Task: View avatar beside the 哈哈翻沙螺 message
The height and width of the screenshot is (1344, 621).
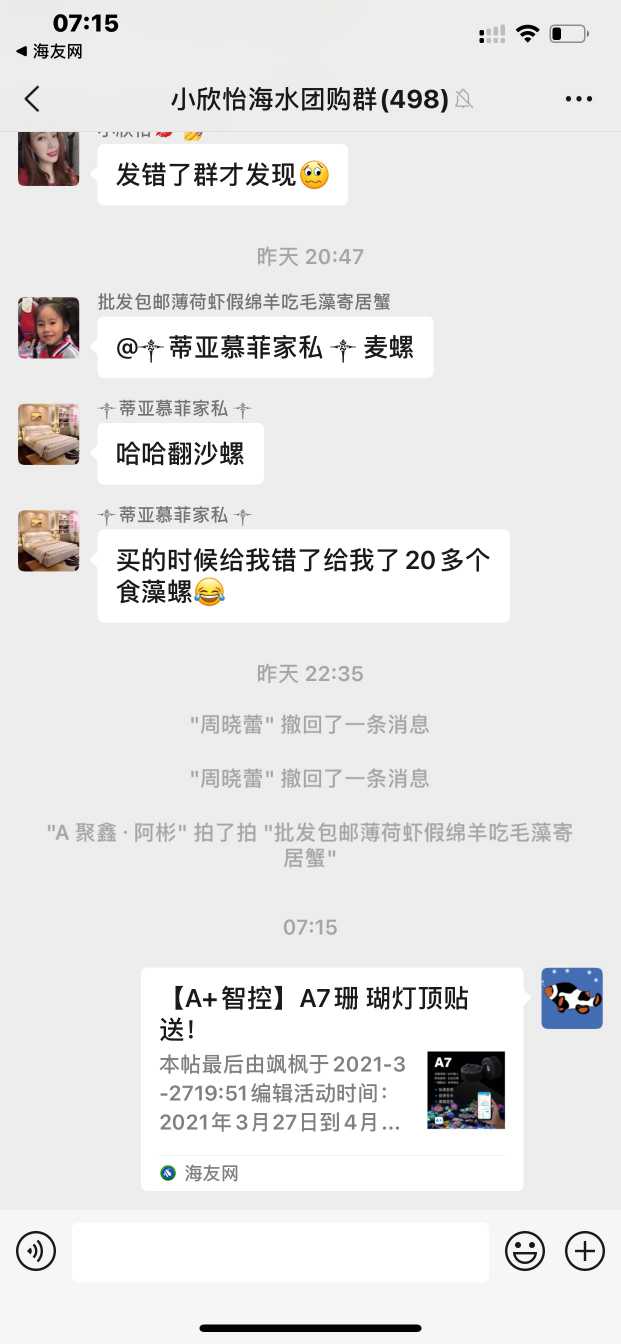Action: point(48,434)
